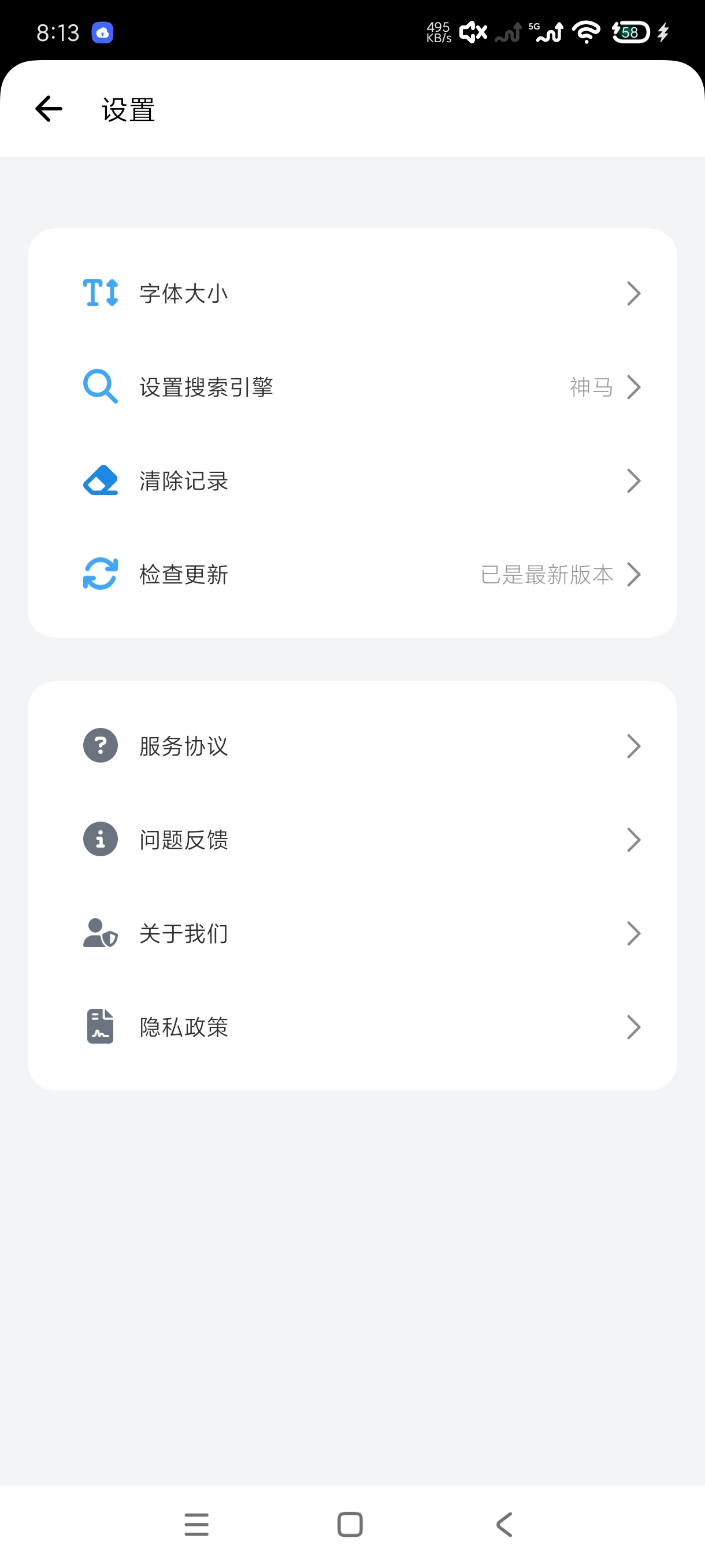The width and height of the screenshot is (705, 1568).
Task: Change the 设置搜索引擎 option
Action: pyautogui.click(x=352, y=387)
